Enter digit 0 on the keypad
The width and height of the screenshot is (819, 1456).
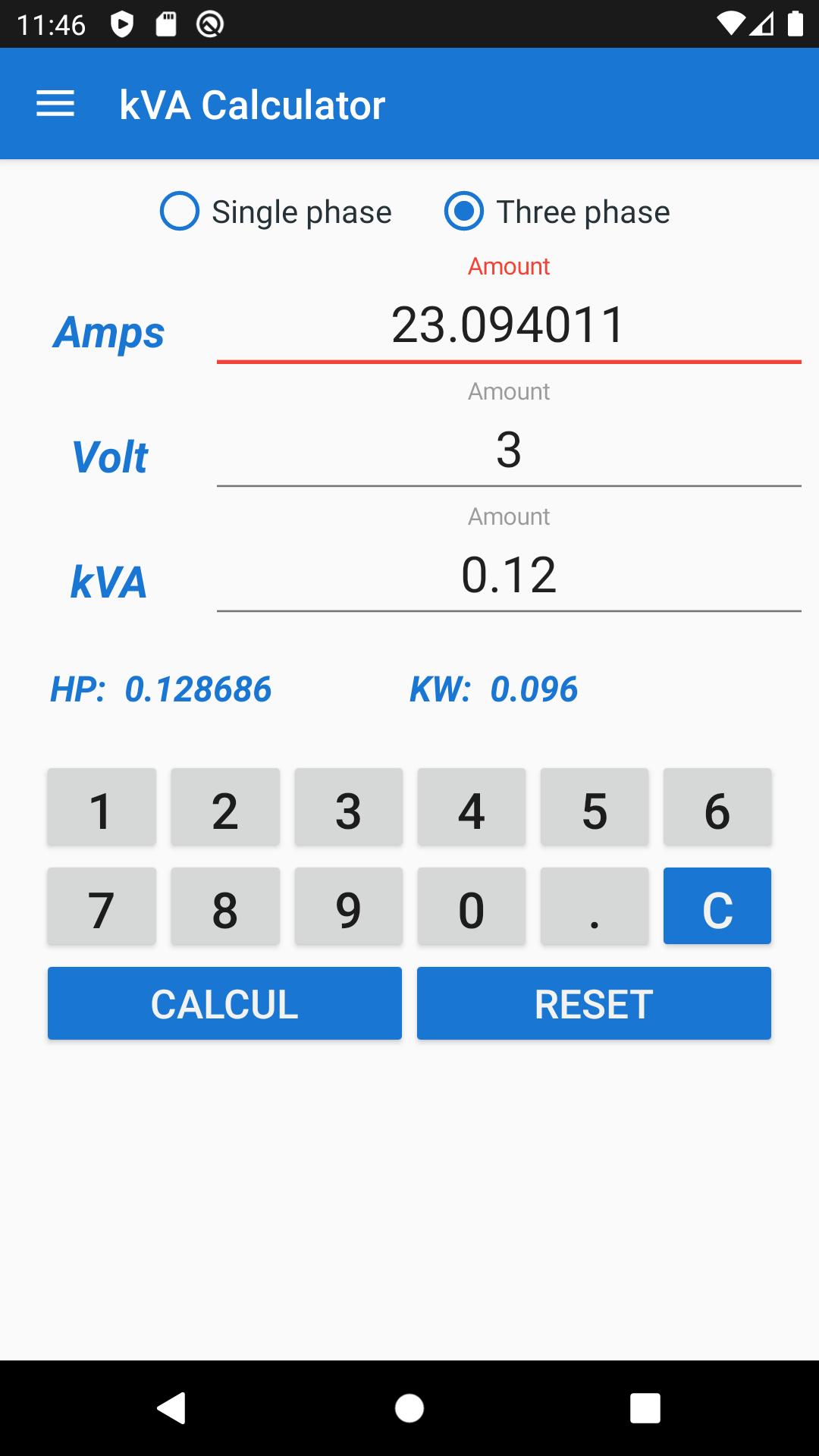coord(471,907)
